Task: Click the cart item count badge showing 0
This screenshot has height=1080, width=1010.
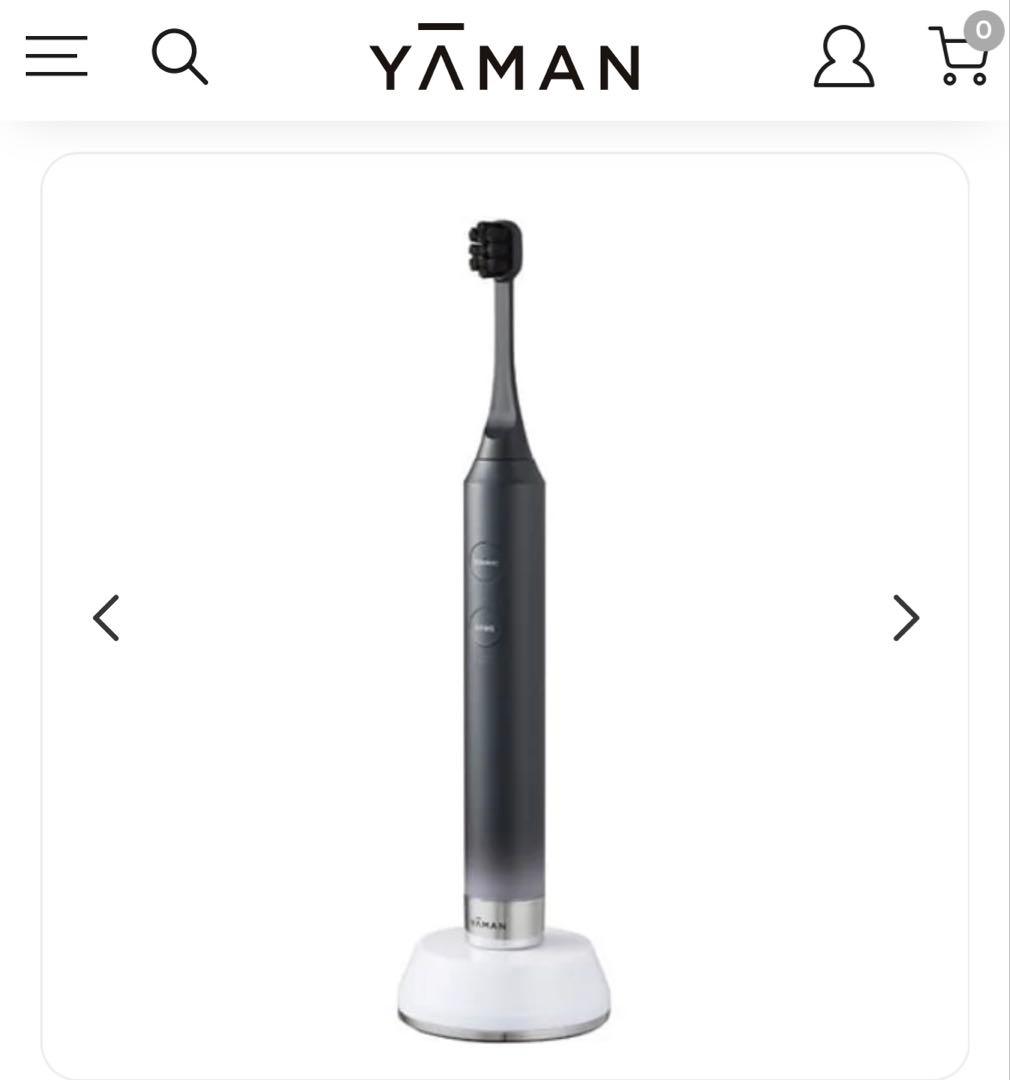Action: tap(984, 30)
